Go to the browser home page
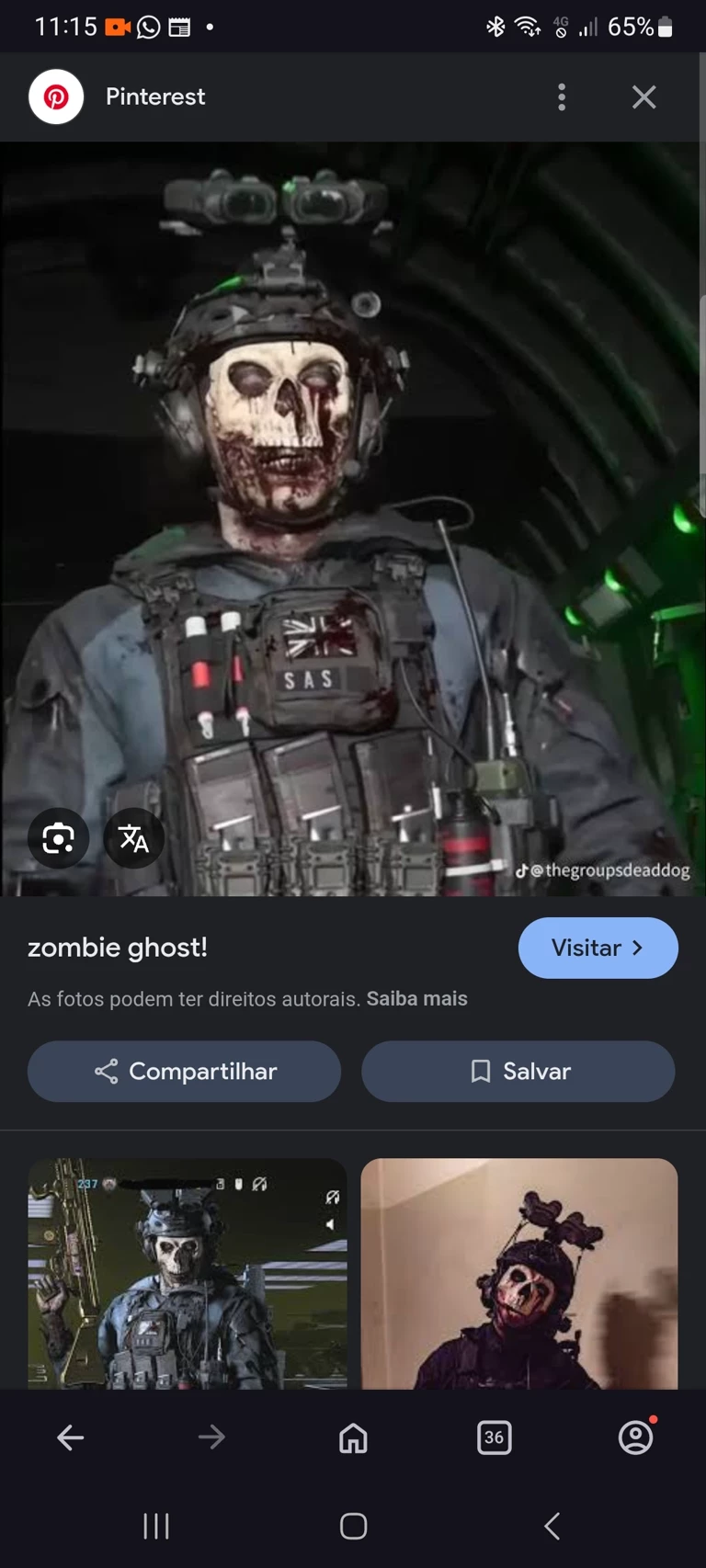Screen dimensions: 706x1568 point(353,1437)
